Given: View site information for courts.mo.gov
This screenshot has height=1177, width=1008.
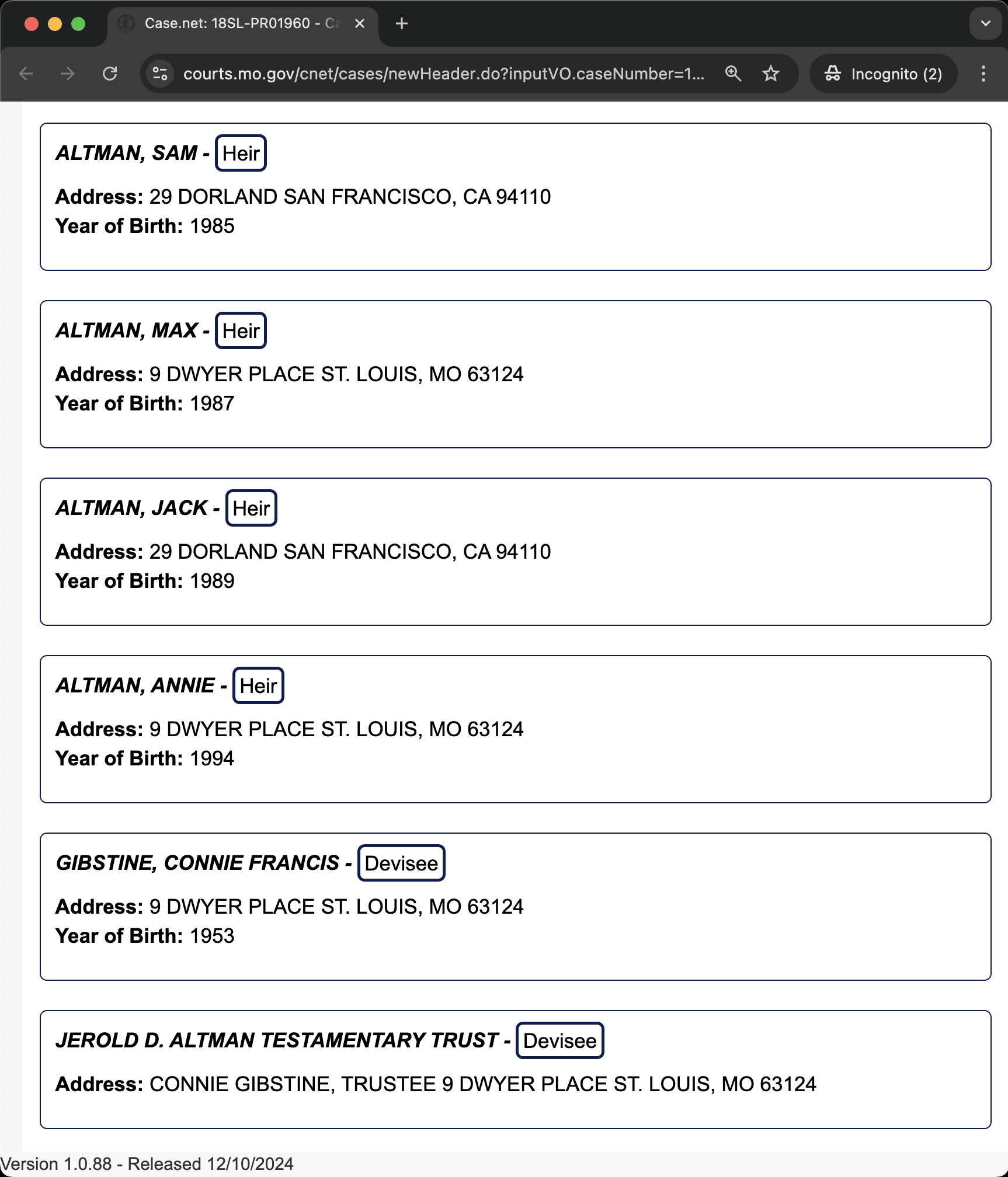Looking at the screenshot, I should coord(160,74).
